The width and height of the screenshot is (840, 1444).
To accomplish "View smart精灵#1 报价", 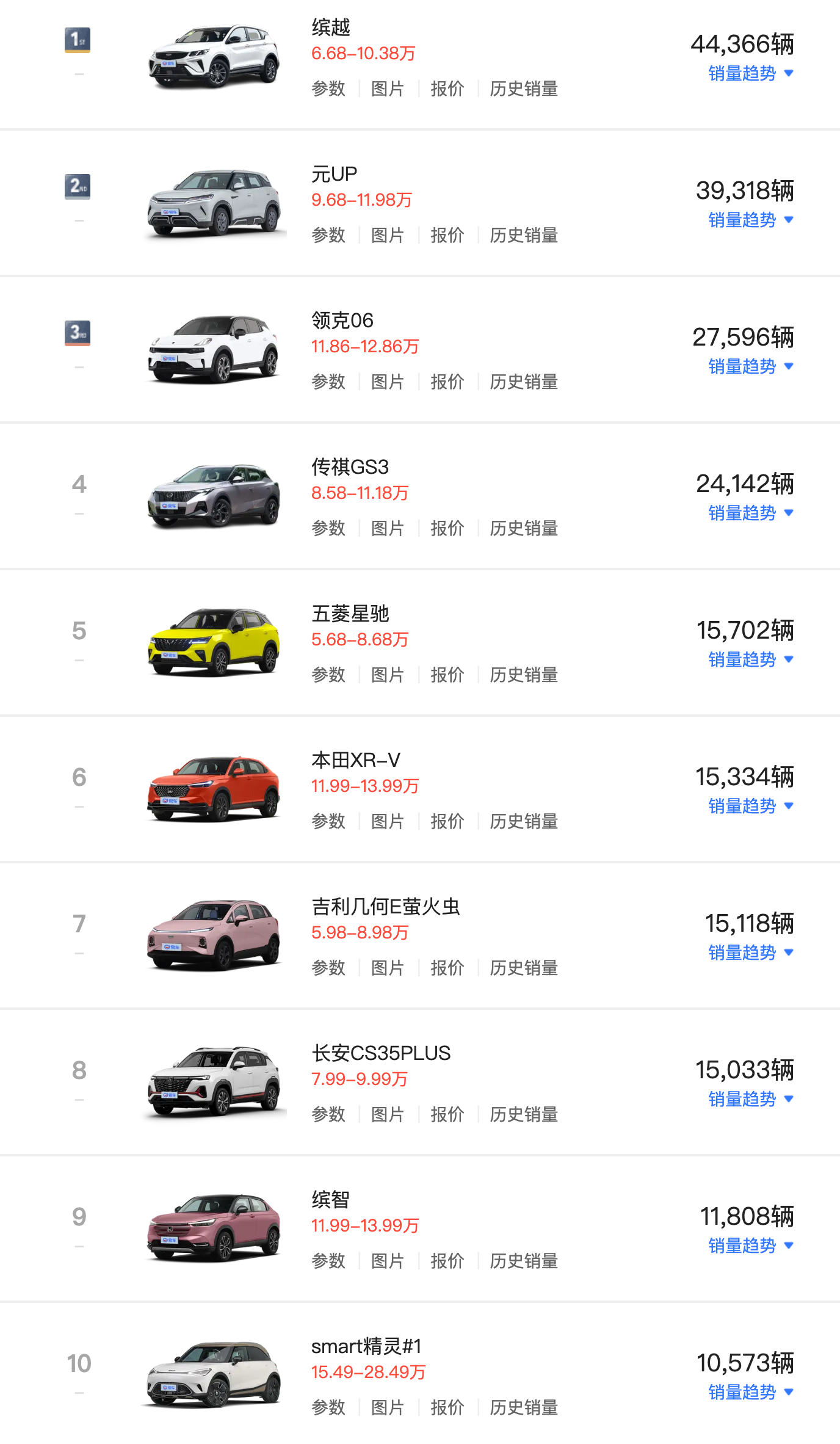I will [x=447, y=1408].
